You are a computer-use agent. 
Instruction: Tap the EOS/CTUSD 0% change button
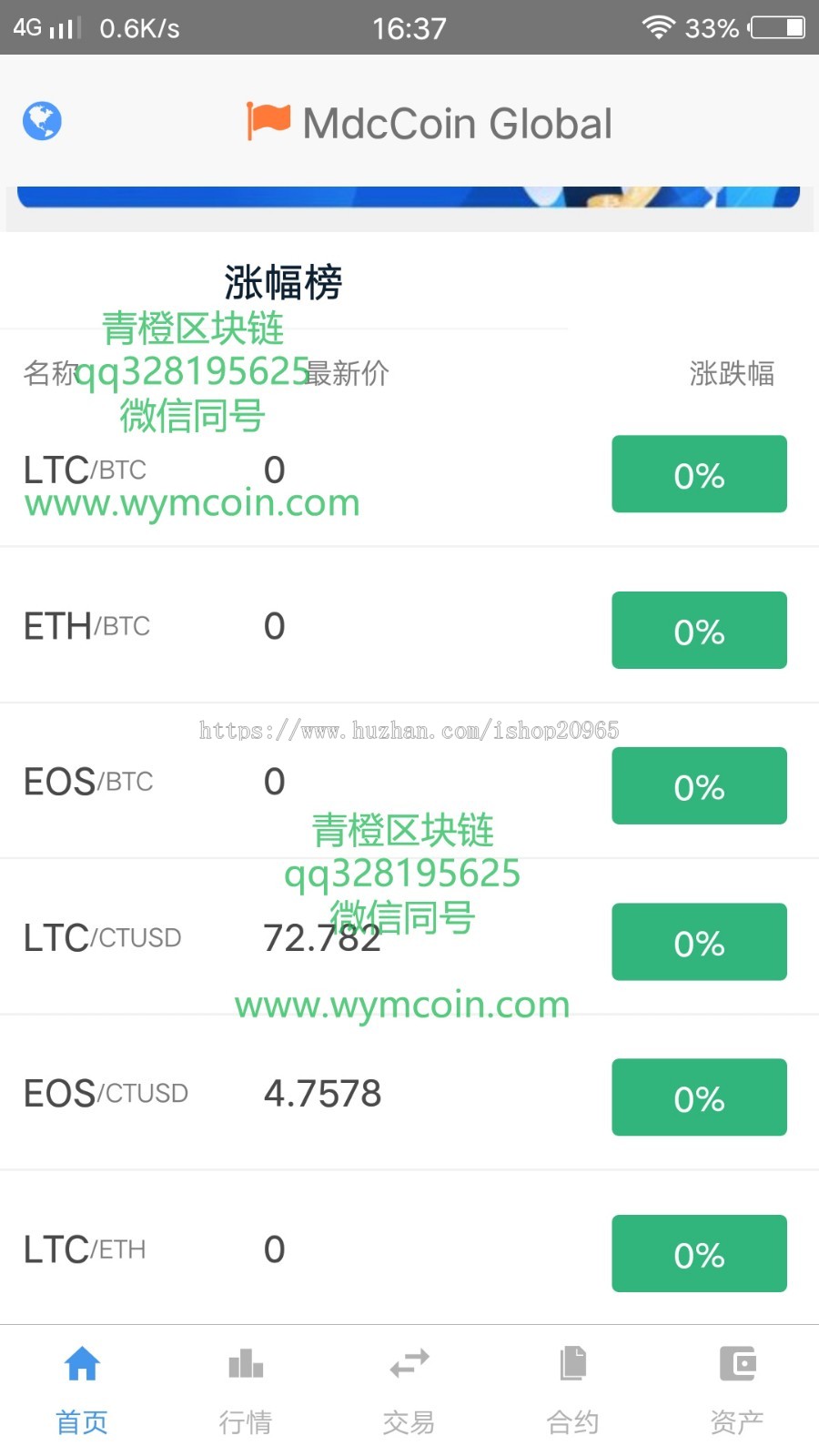tap(698, 1097)
